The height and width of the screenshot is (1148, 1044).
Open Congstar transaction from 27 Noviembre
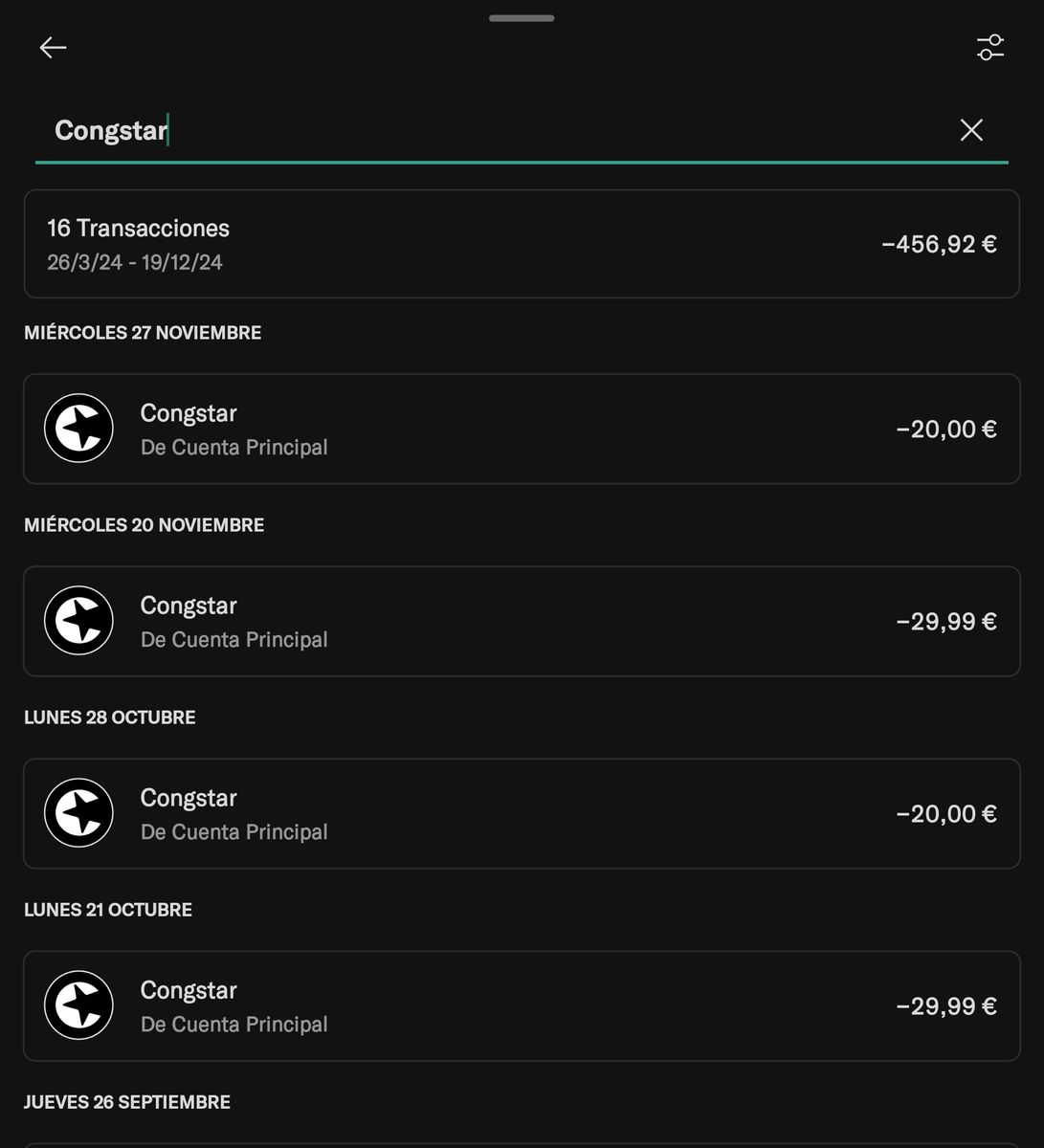(x=522, y=429)
